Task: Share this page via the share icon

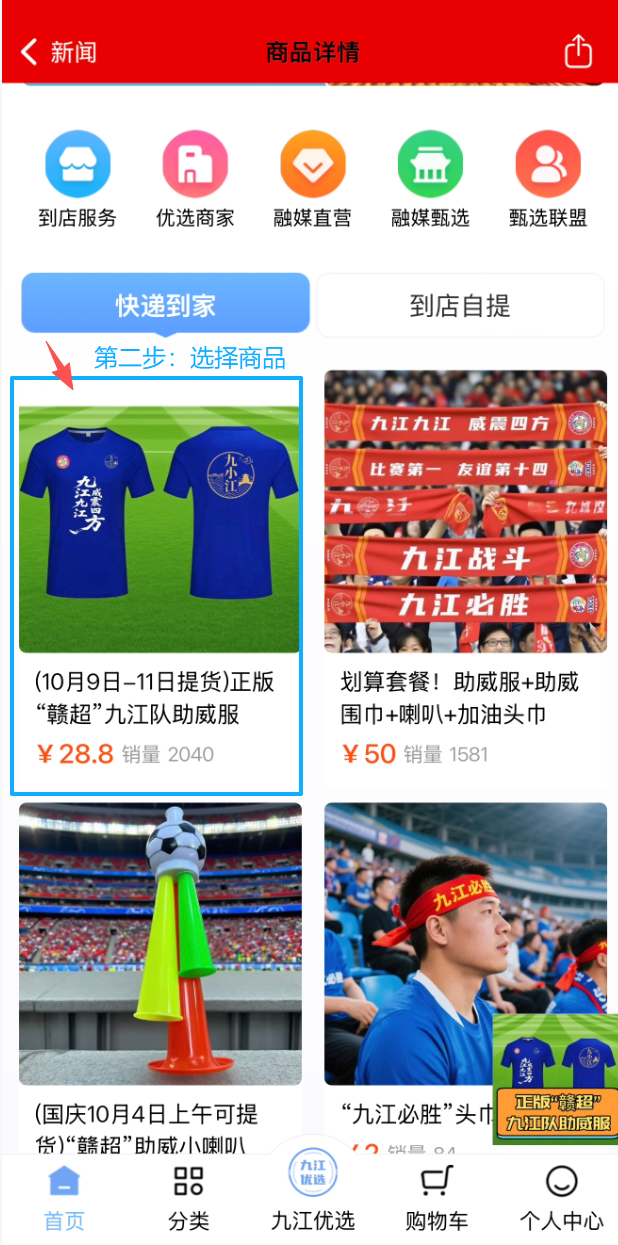Action: click(x=578, y=52)
